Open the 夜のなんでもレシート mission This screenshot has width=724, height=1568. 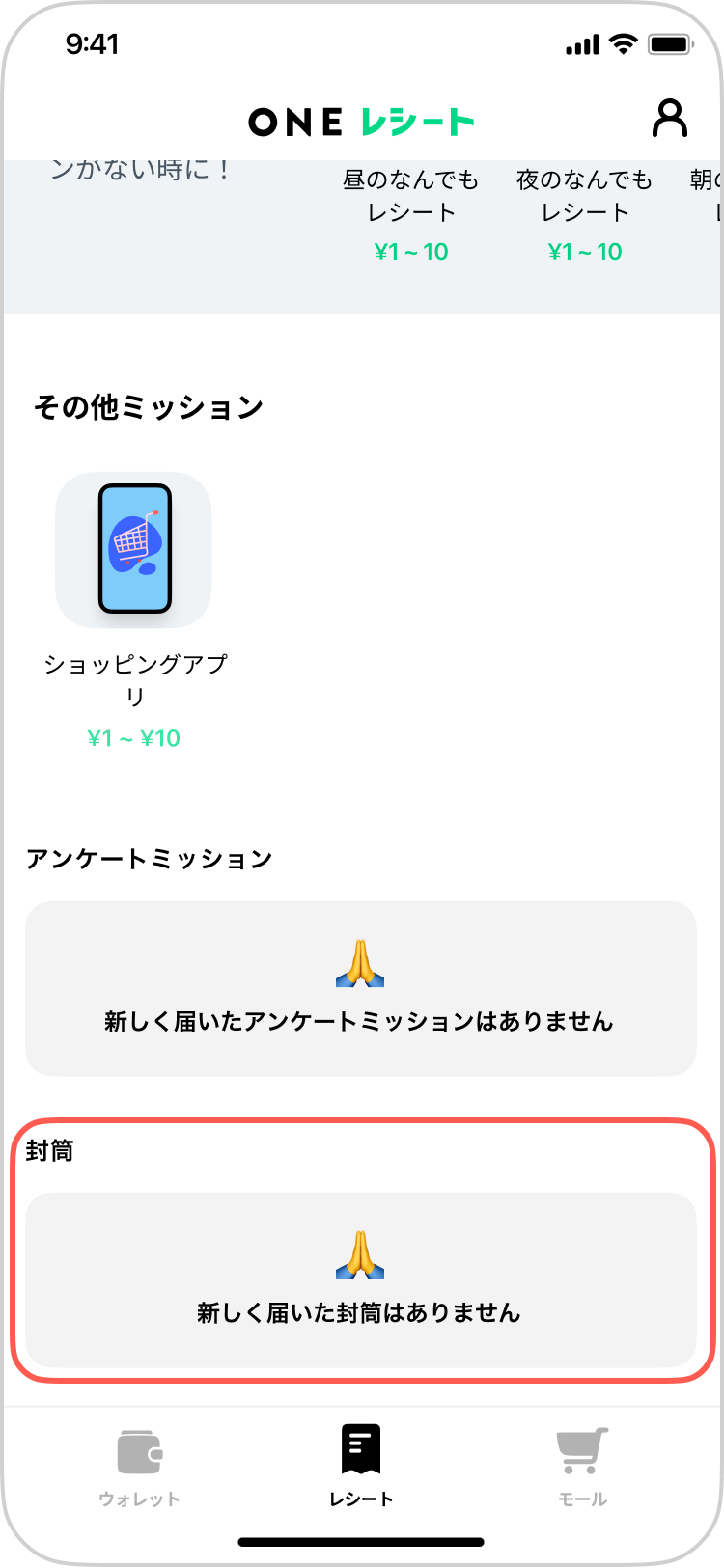coord(585,212)
